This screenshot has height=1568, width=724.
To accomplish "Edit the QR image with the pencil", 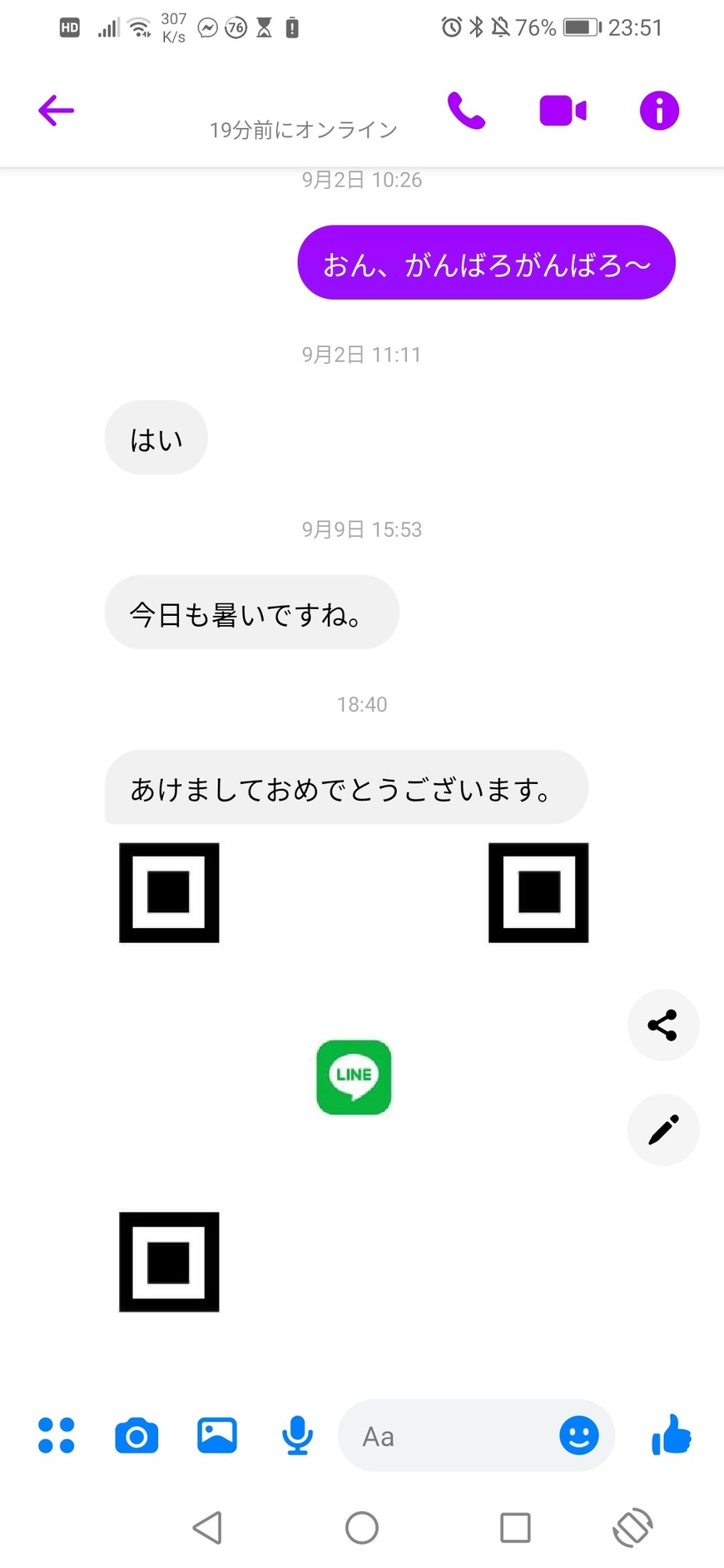I will 662,1129.
